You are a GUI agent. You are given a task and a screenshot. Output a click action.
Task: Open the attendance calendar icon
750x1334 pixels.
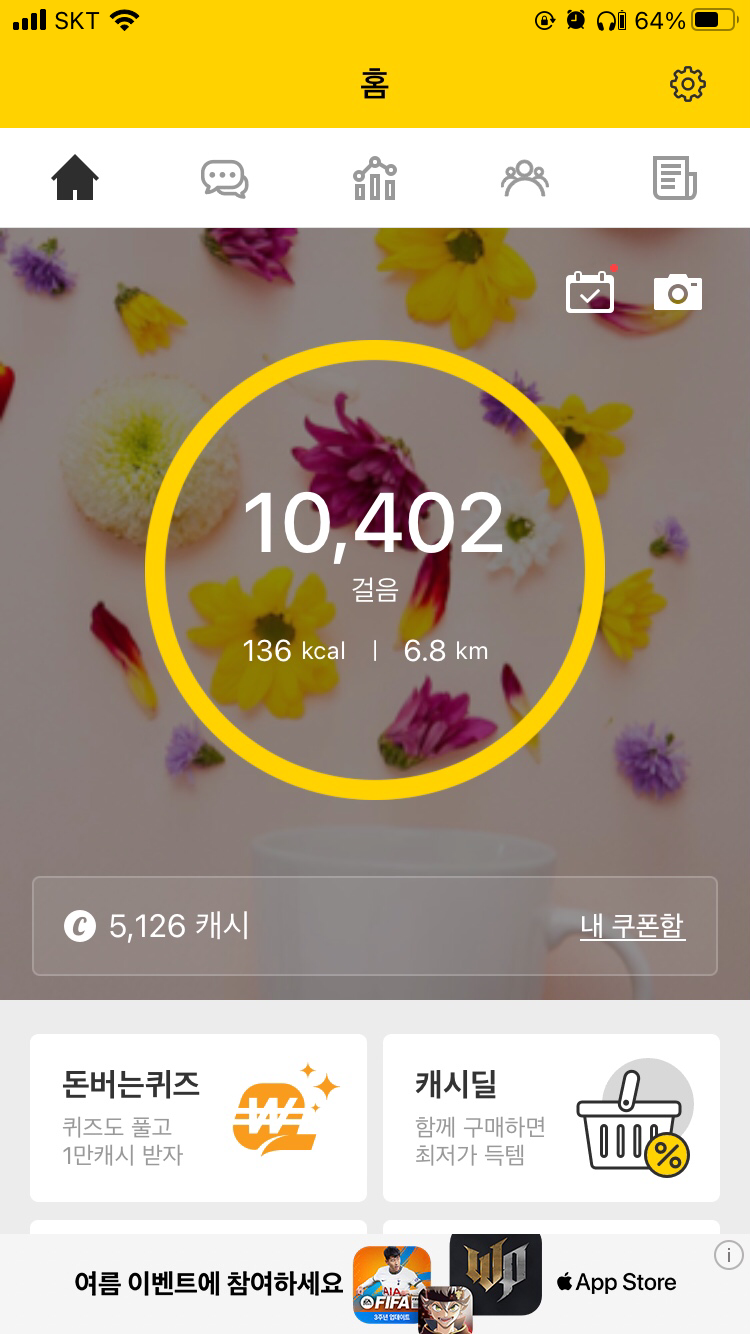pyautogui.click(x=590, y=292)
